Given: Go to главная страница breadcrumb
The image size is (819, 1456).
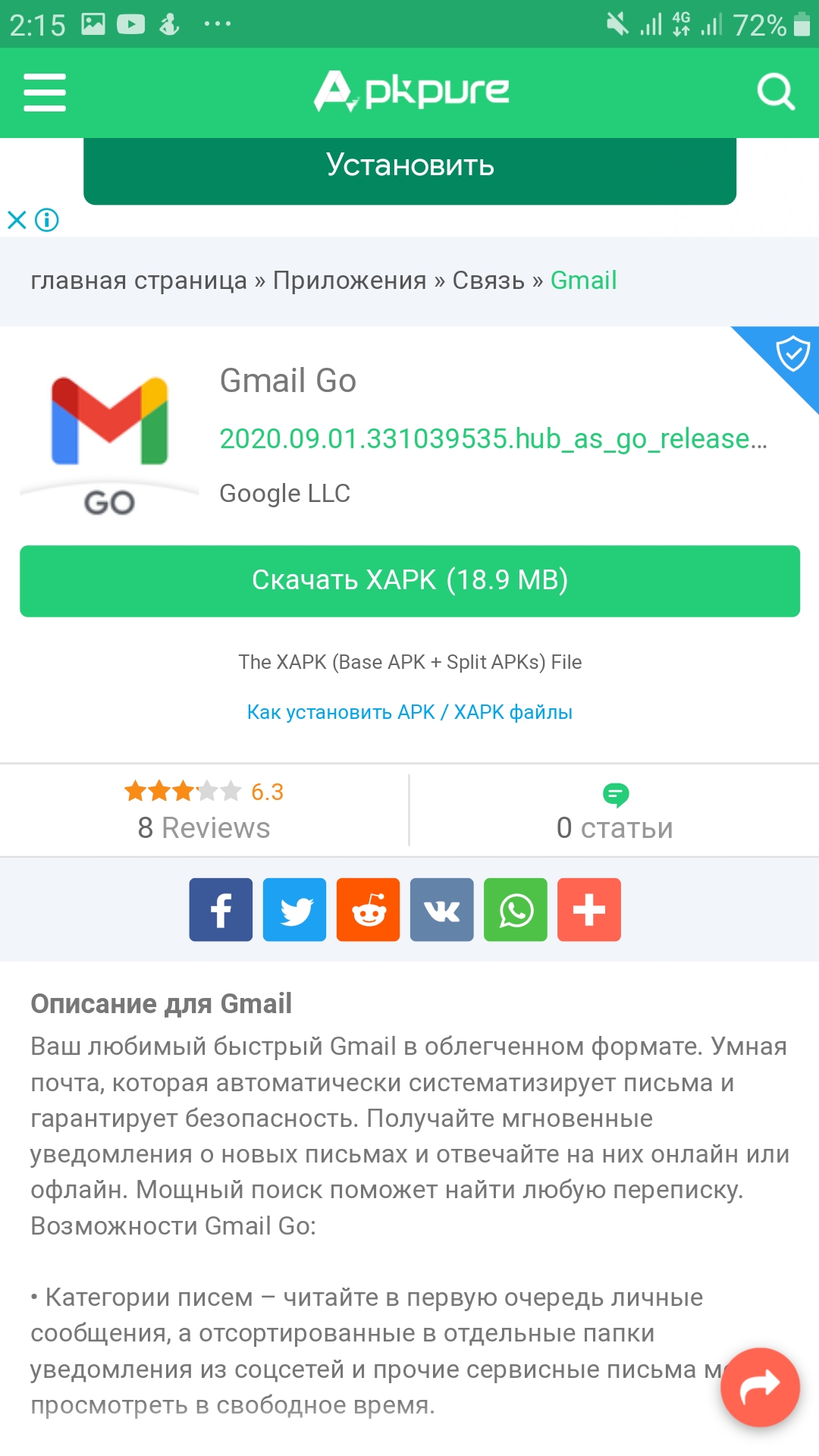Looking at the screenshot, I should pos(139,281).
